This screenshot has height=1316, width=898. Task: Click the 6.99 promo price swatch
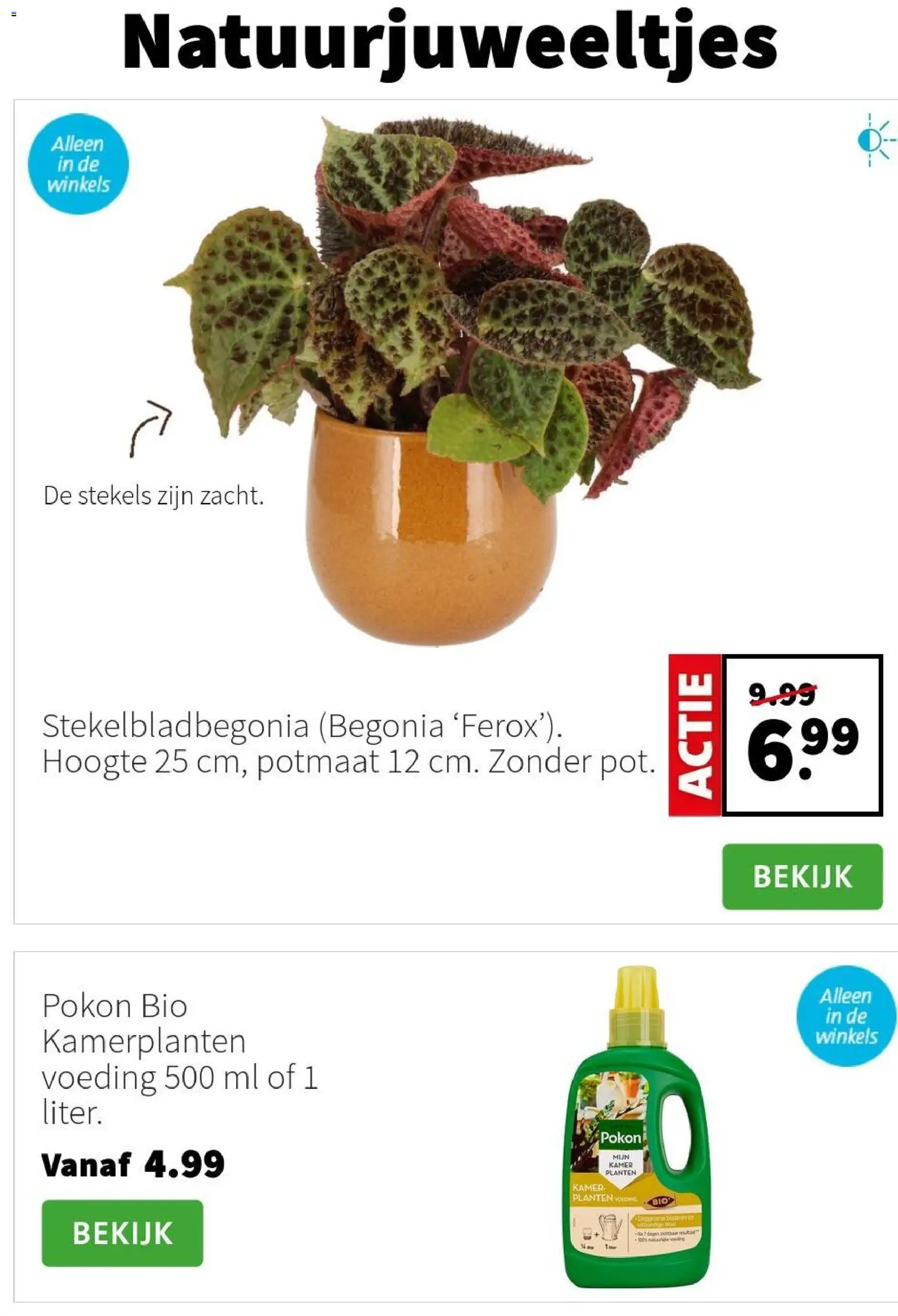coord(802,750)
